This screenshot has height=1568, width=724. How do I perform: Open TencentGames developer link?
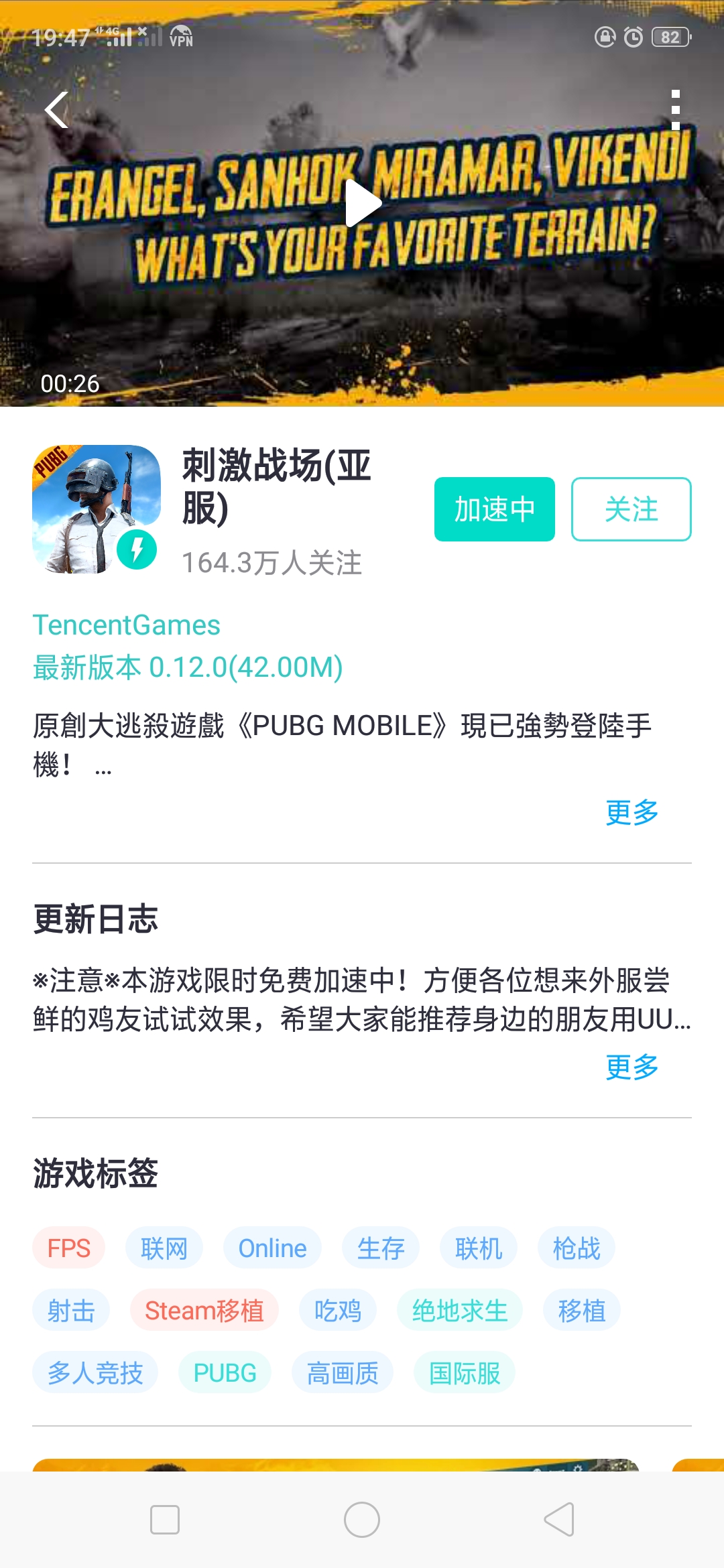[127, 625]
